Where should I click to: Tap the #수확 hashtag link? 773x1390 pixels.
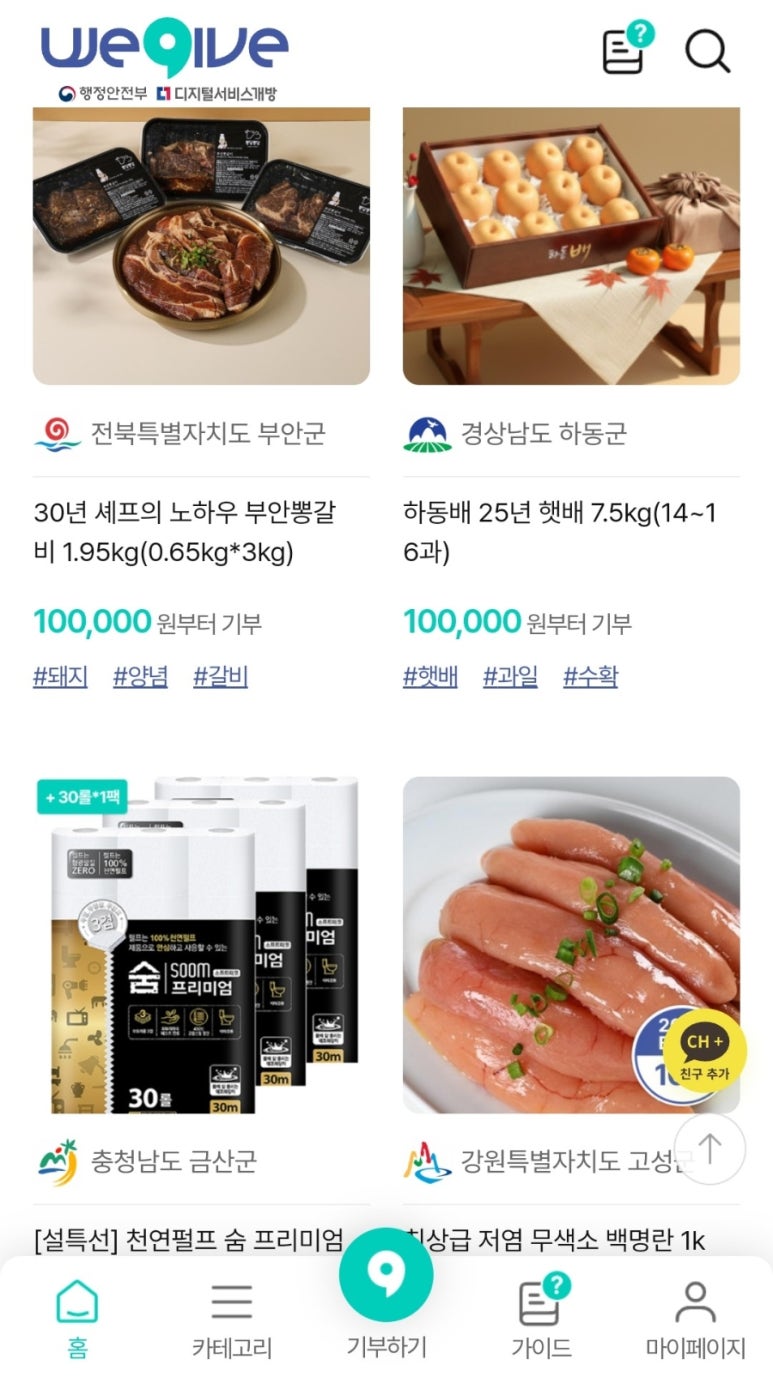[x=590, y=677]
